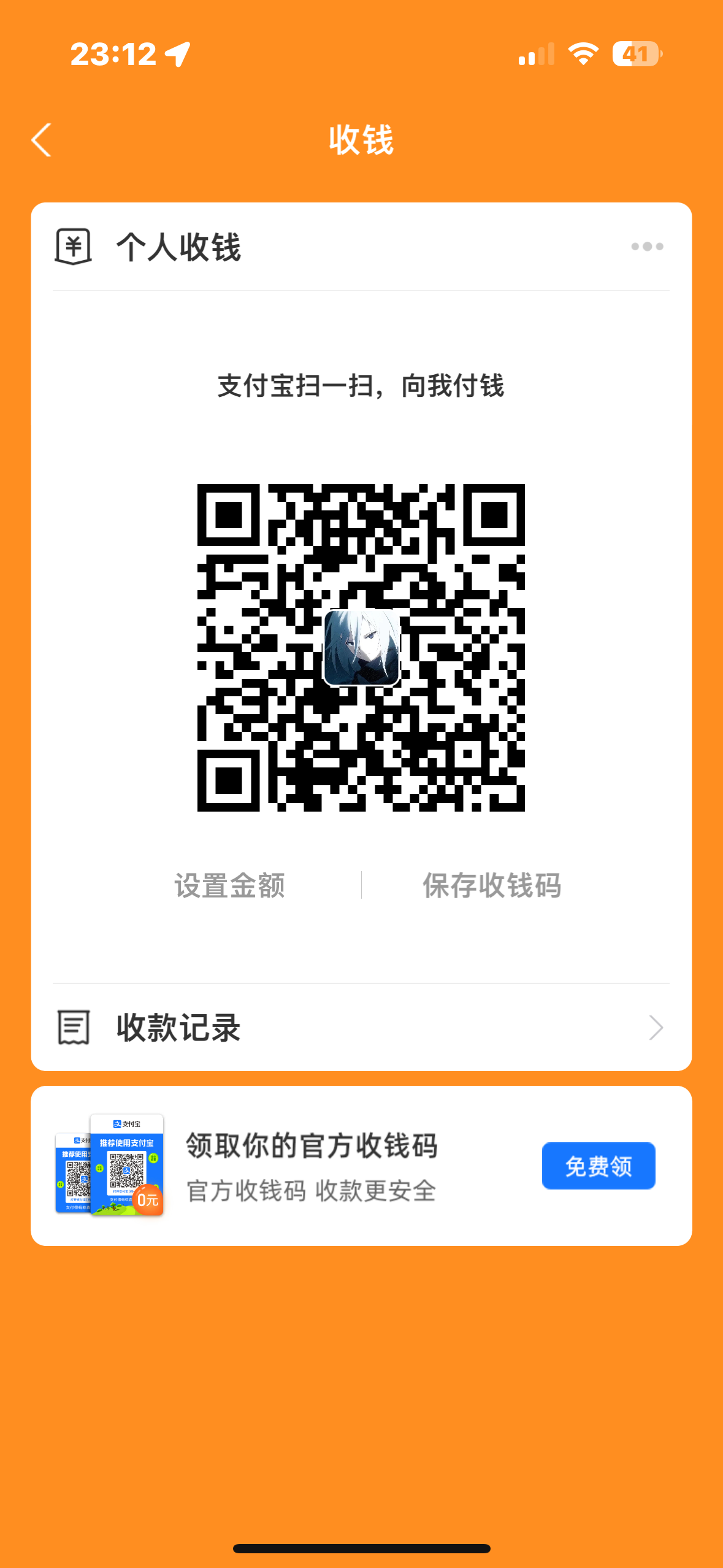This screenshot has height=1568, width=723.
Task: Open the 收款记录 row
Action: (x=361, y=1028)
